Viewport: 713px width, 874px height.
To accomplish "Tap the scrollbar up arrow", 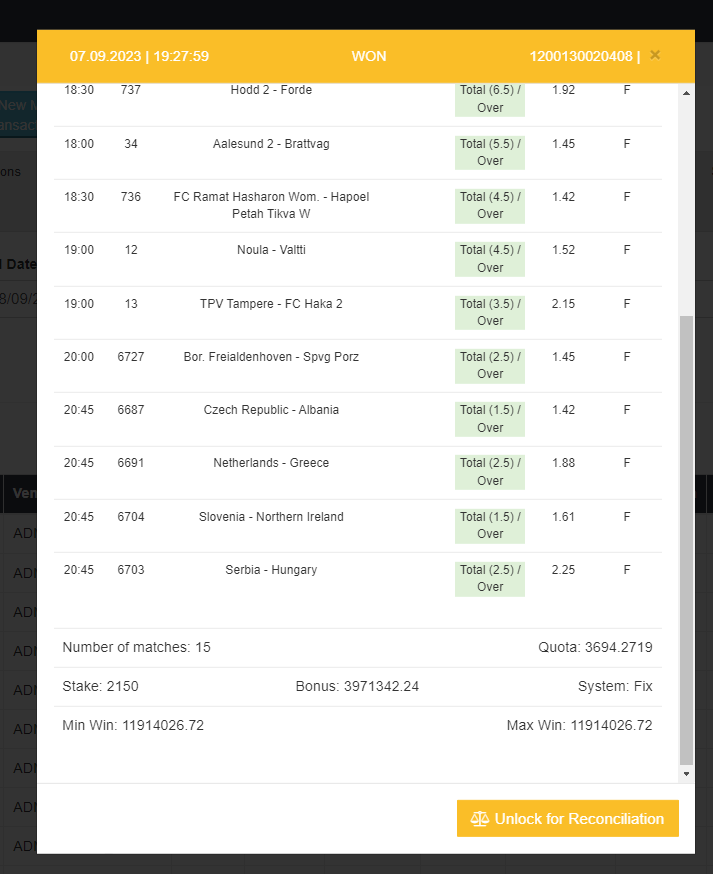I will tap(686, 93).
